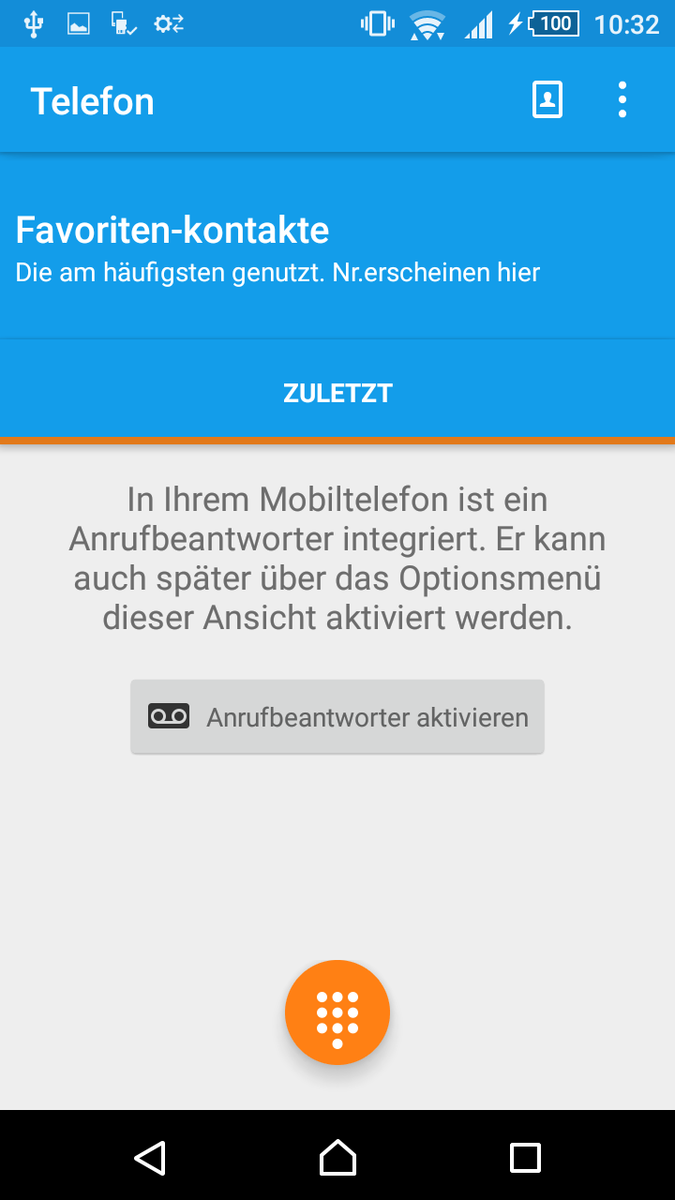Switch to the ZULETZT tab
Image resolution: width=675 pixels, height=1200 pixels.
point(337,393)
